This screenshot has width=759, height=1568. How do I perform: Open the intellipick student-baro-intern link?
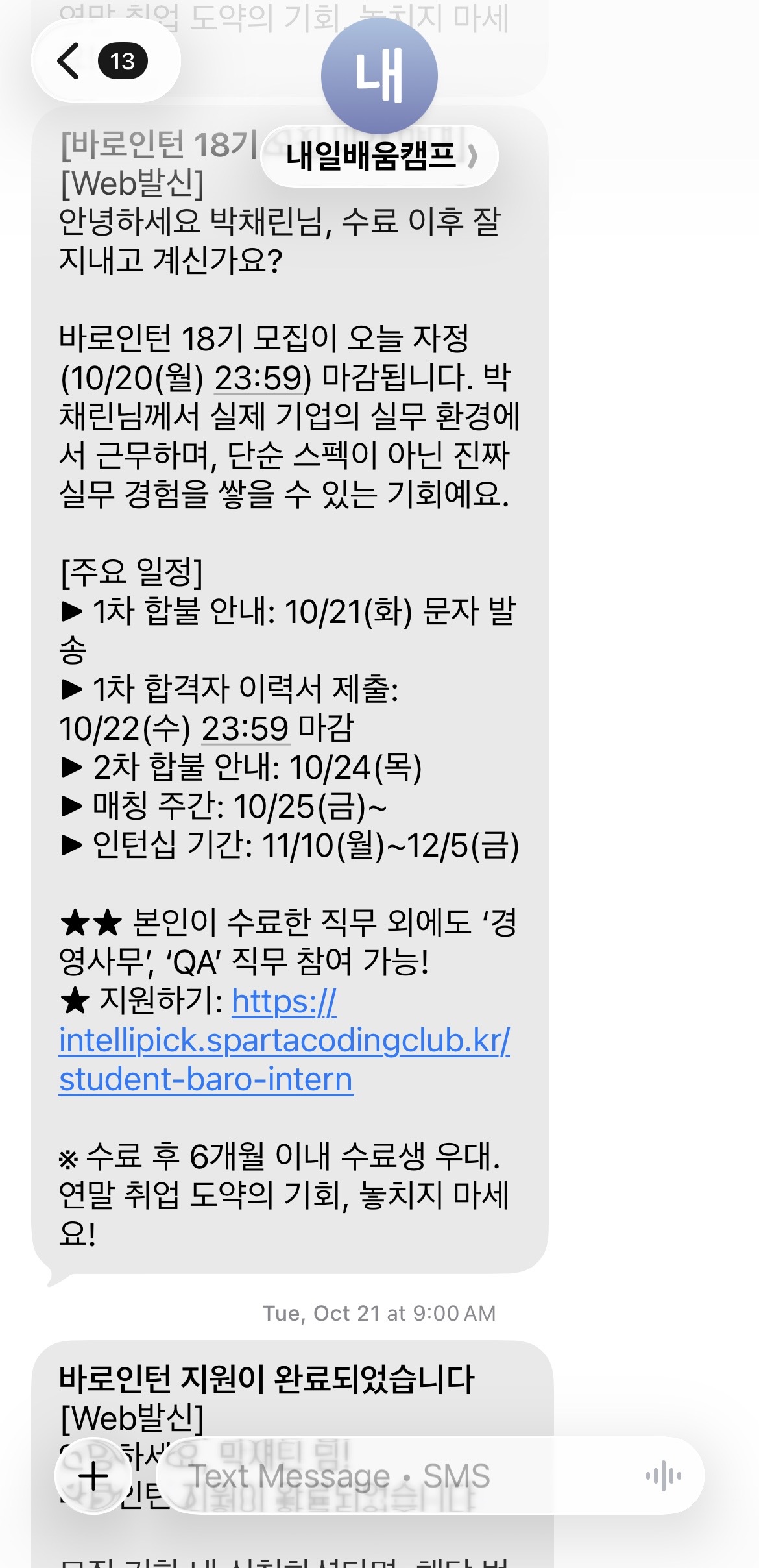[284, 1040]
